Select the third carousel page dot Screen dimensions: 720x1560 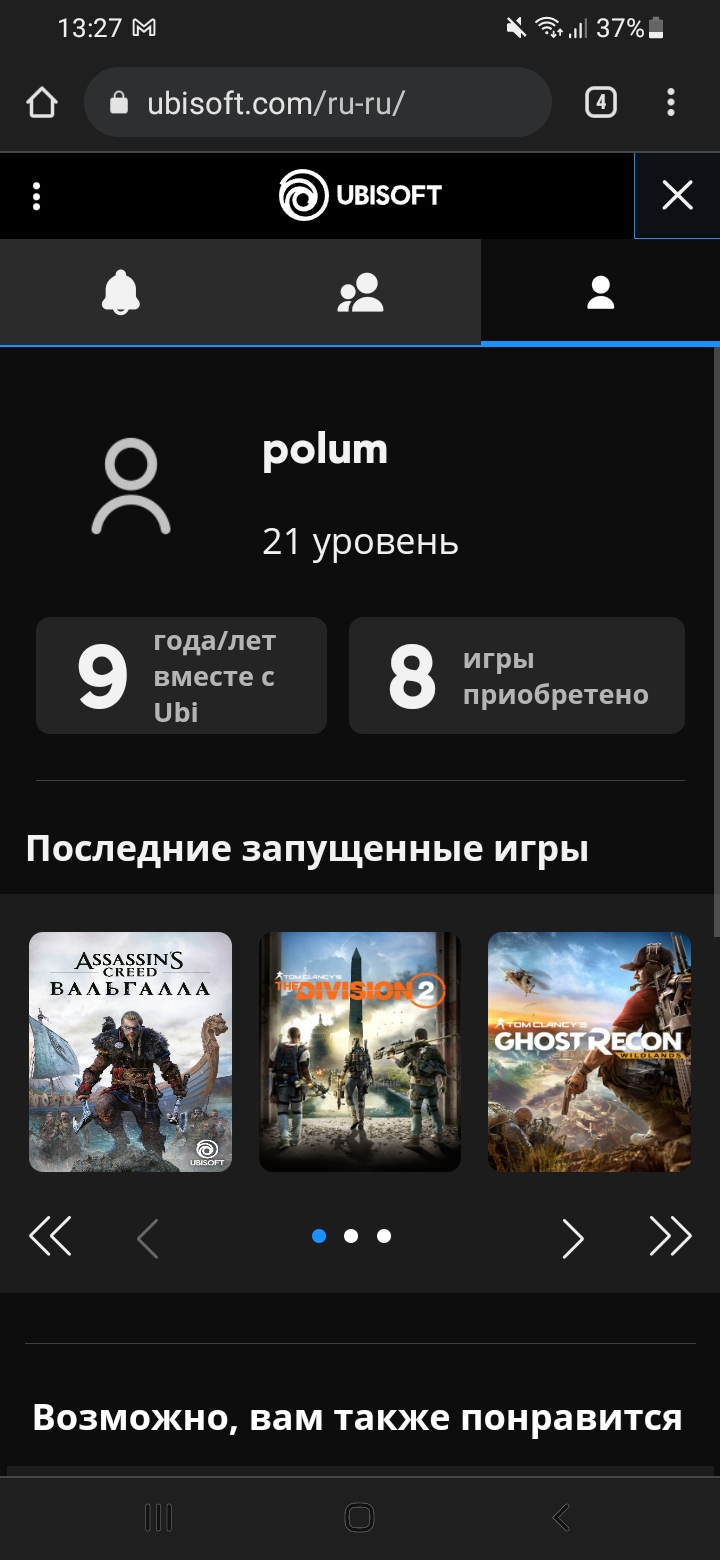(x=384, y=1236)
